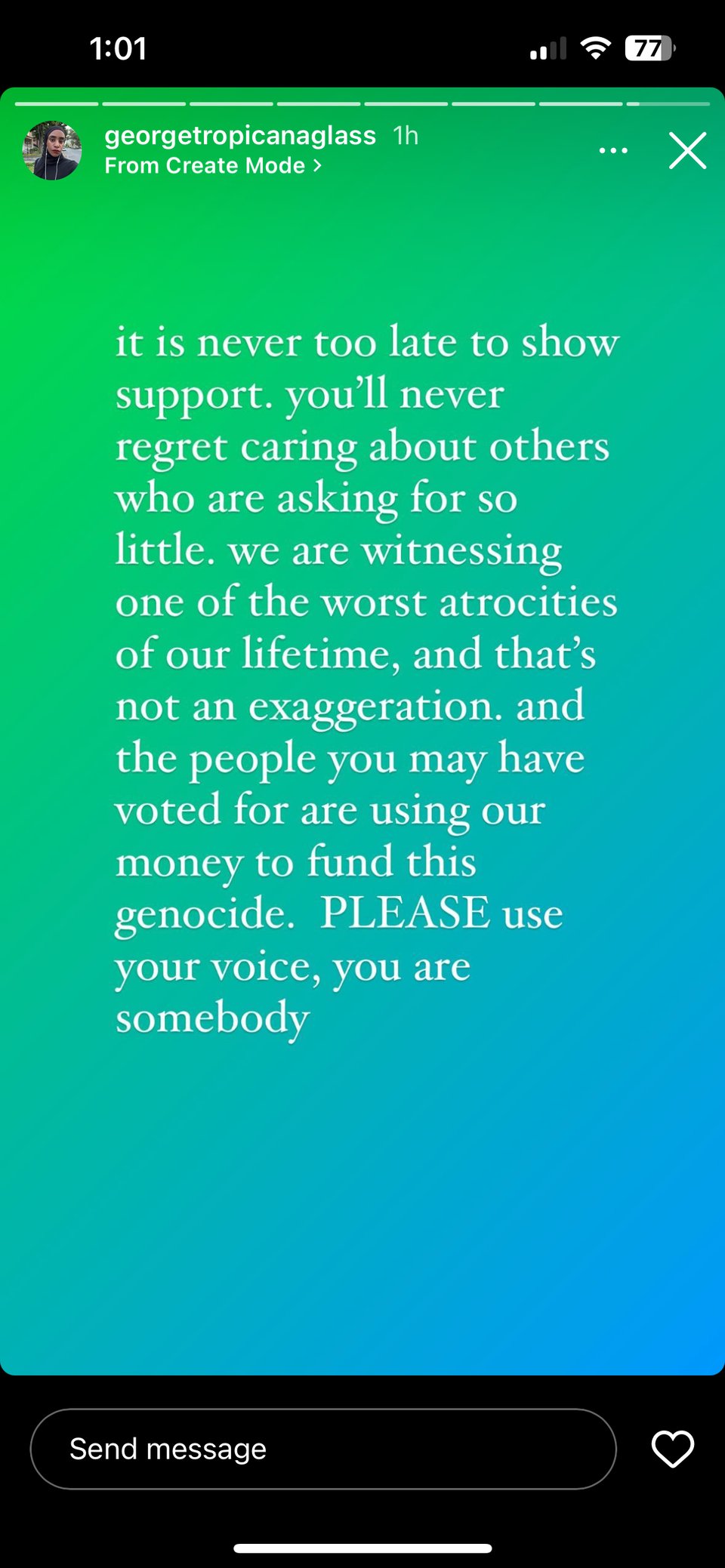Tap the battery indicator showing 77
Screen dimensions: 725x1568
(x=648, y=48)
